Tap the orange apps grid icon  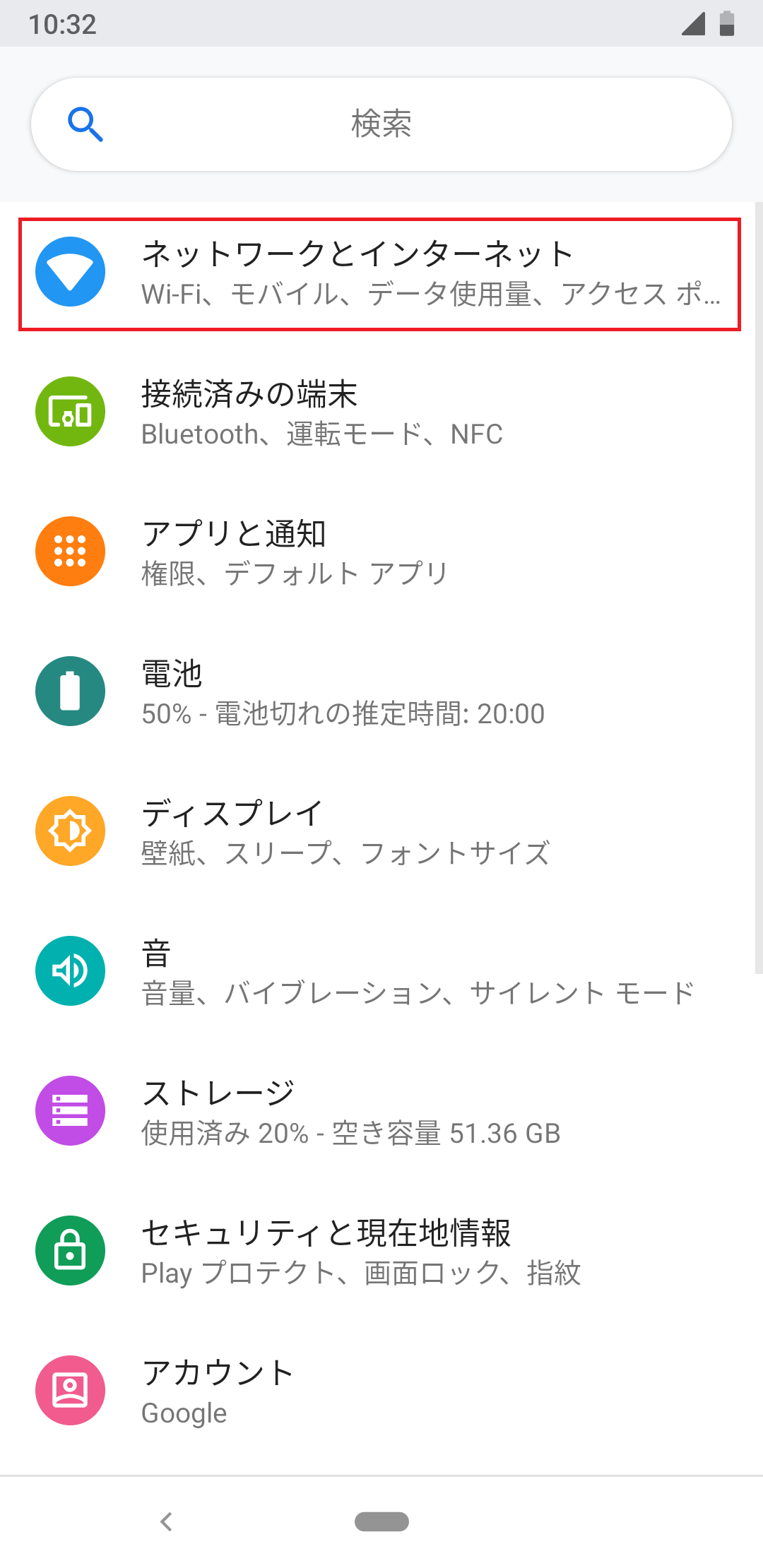(x=70, y=550)
